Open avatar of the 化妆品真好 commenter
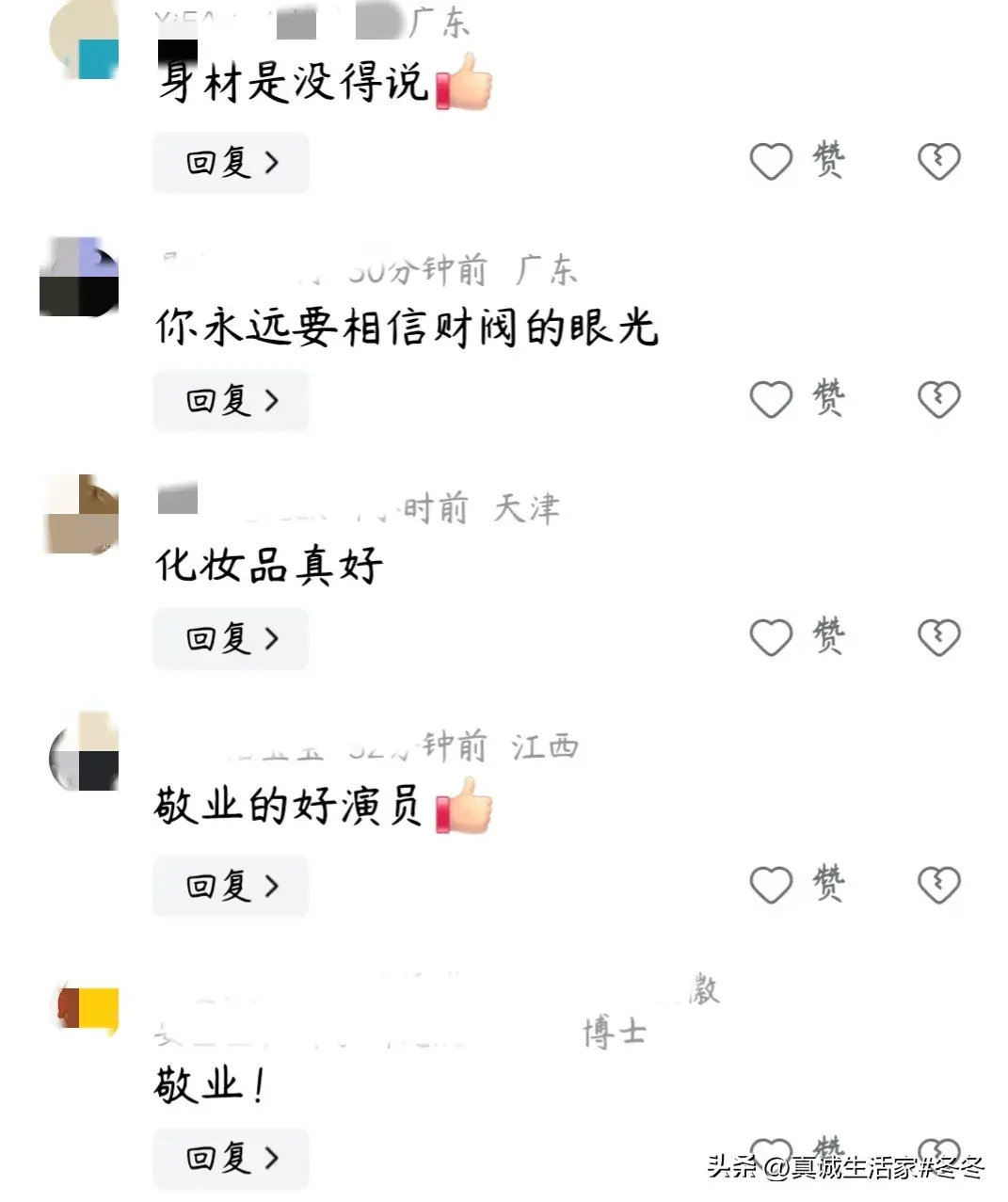 coord(83,514)
